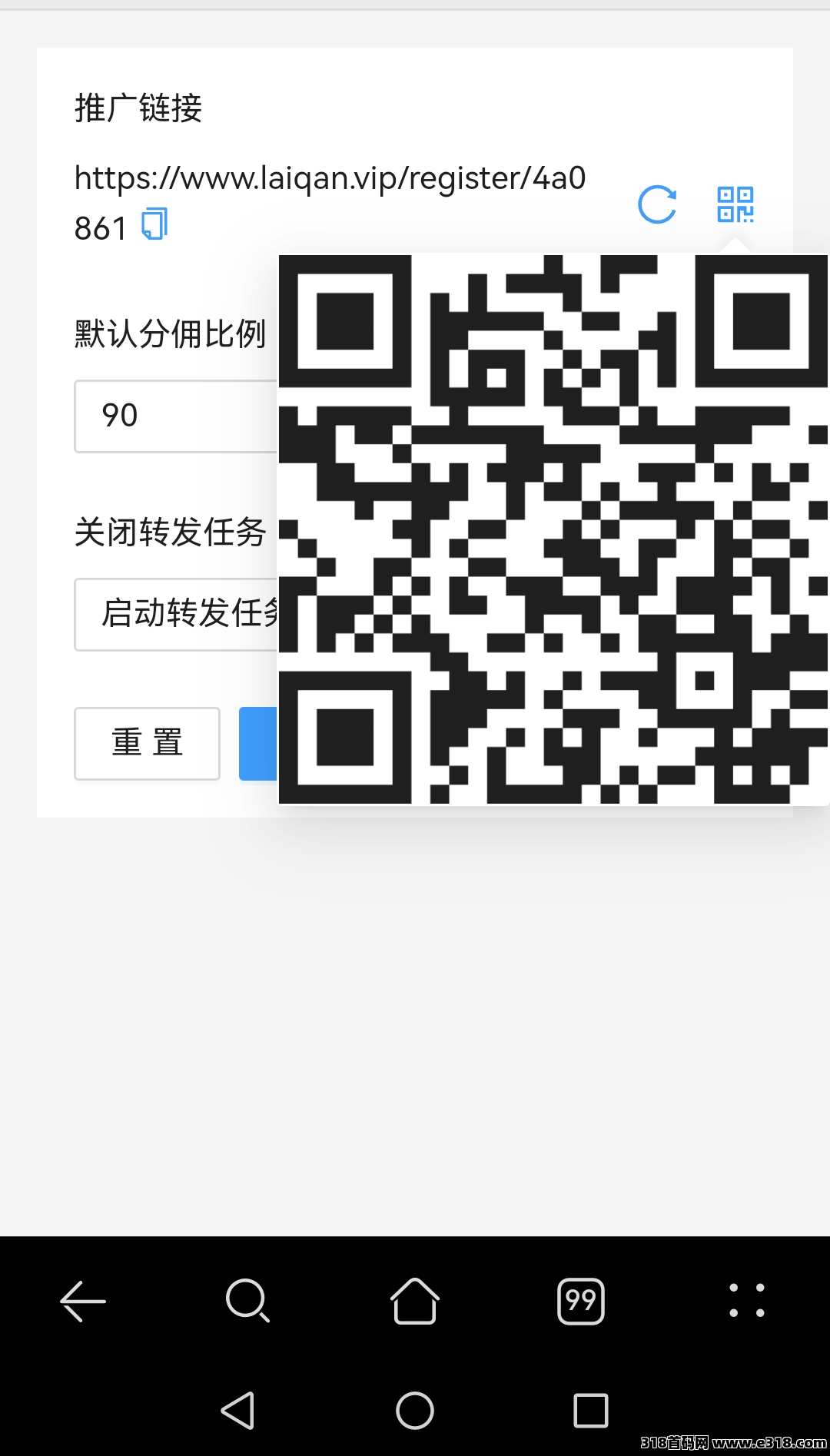Copy the promotion link

[154, 224]
